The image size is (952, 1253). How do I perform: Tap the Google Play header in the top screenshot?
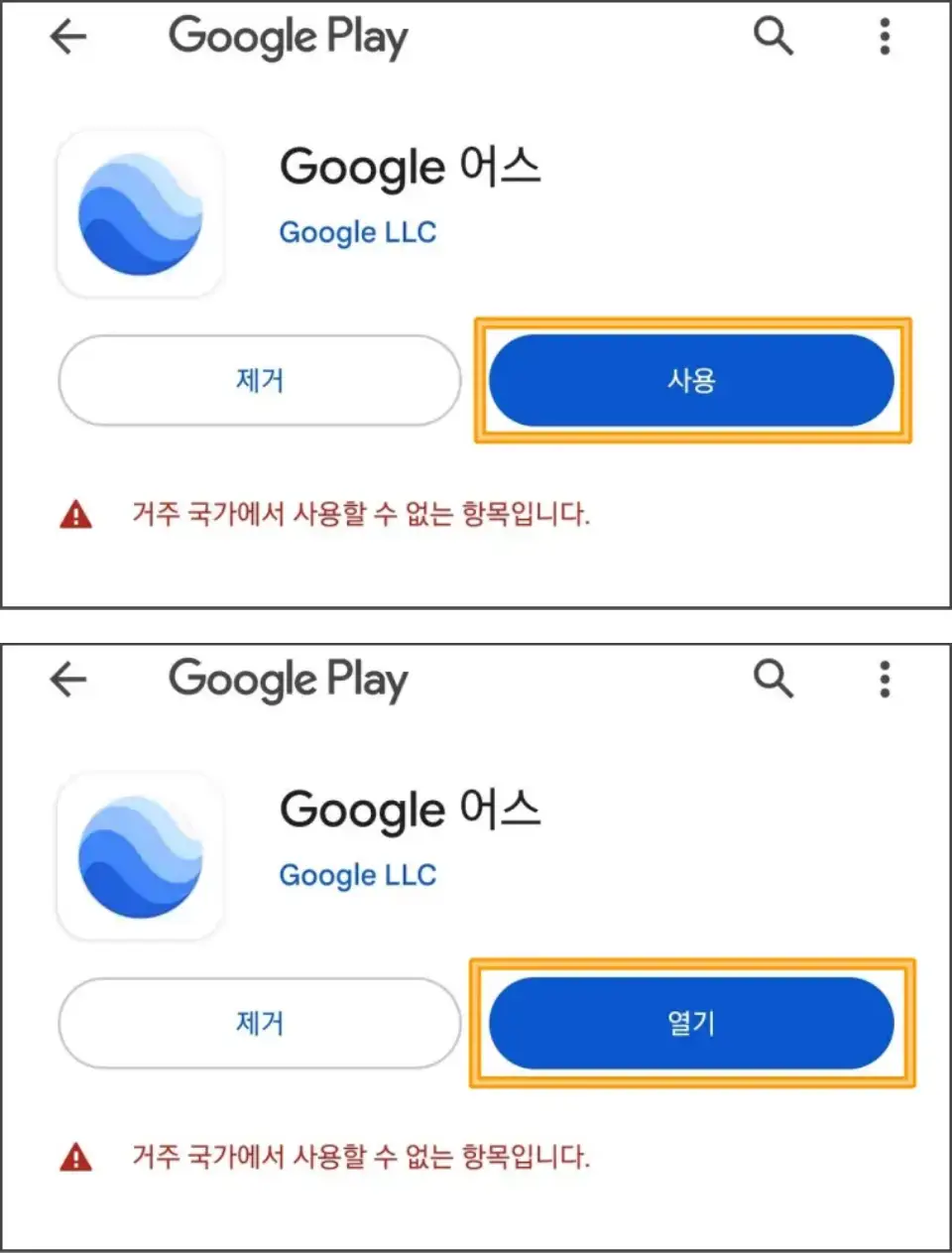pos(288,37)
